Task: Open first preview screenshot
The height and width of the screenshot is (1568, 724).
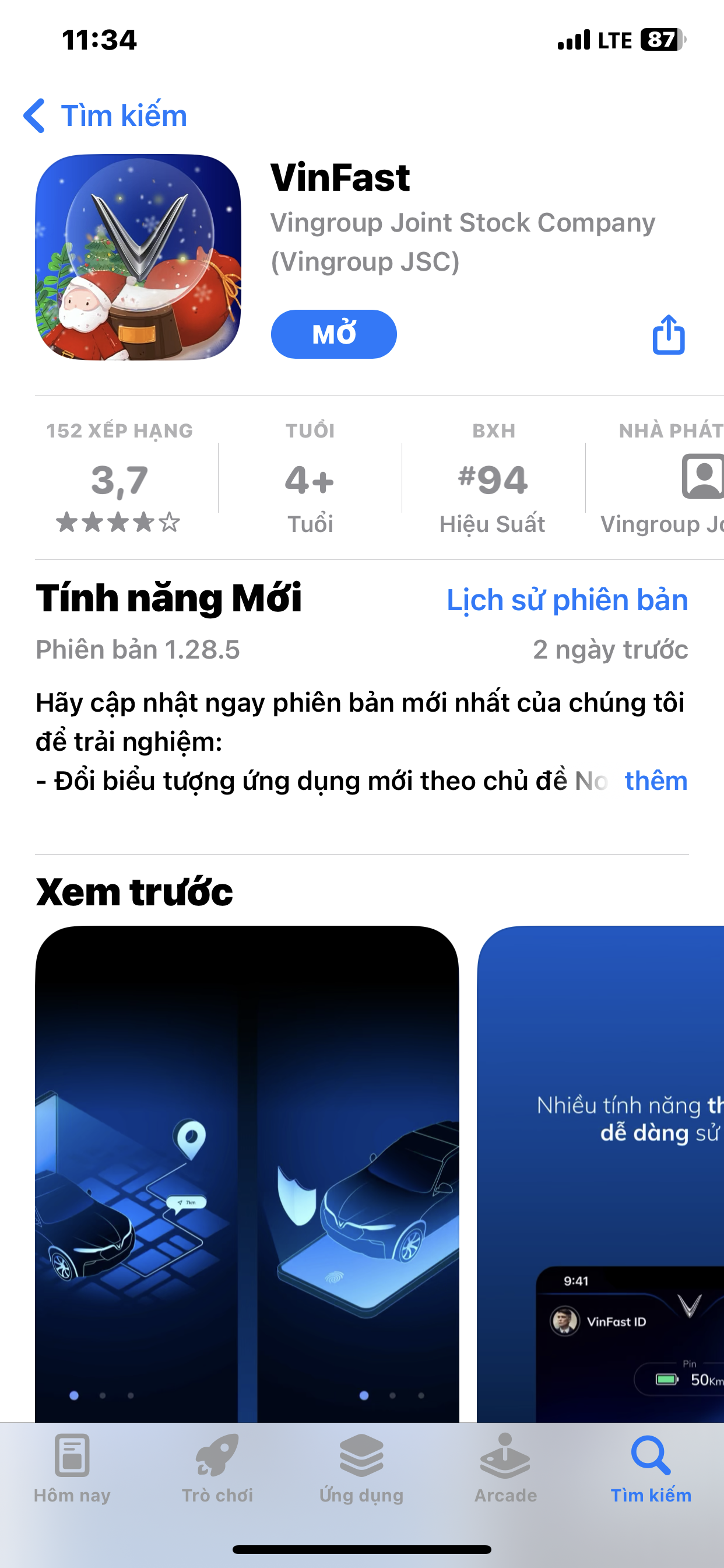Action: 247,1168
